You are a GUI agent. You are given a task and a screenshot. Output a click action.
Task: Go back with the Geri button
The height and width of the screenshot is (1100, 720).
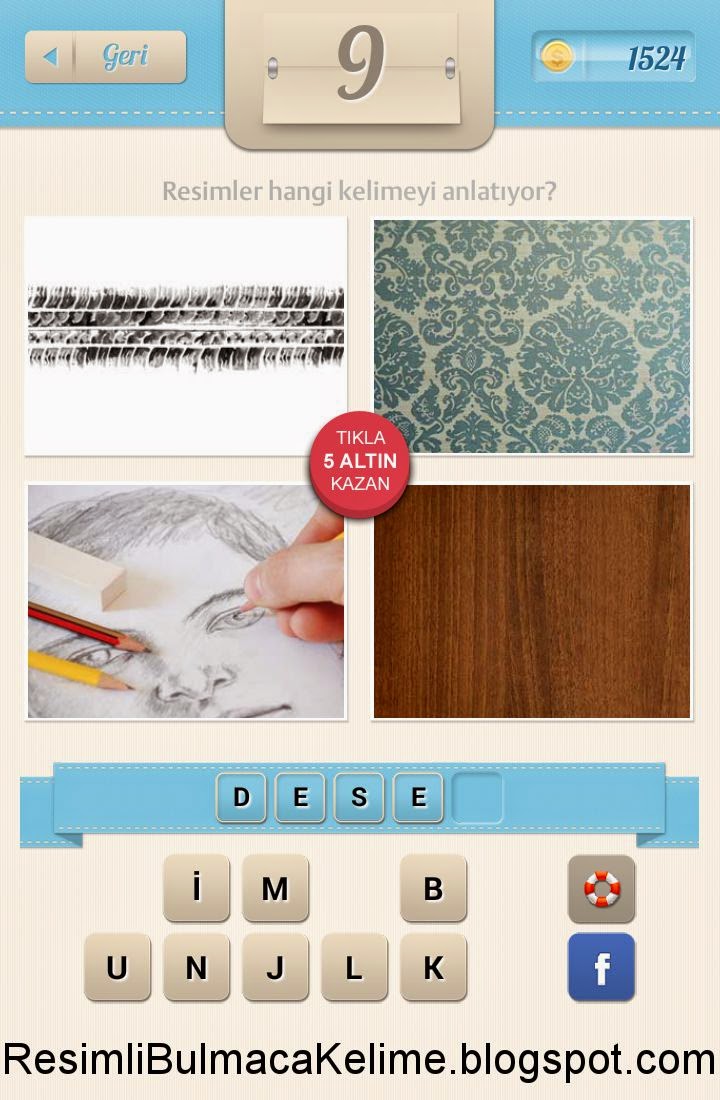106,57
